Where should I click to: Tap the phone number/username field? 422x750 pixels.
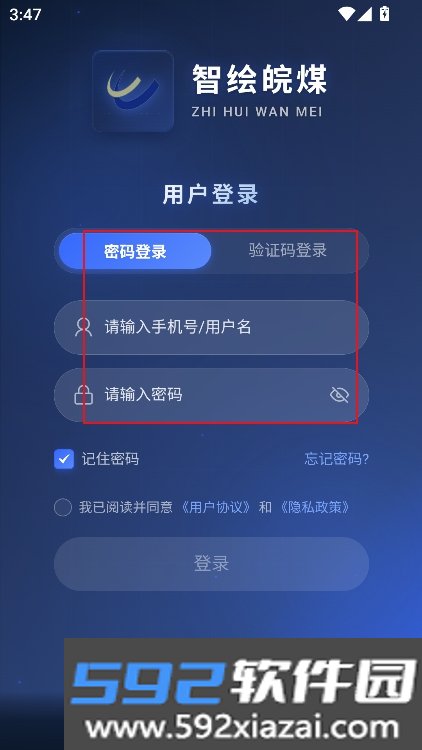tap(211, 327)
